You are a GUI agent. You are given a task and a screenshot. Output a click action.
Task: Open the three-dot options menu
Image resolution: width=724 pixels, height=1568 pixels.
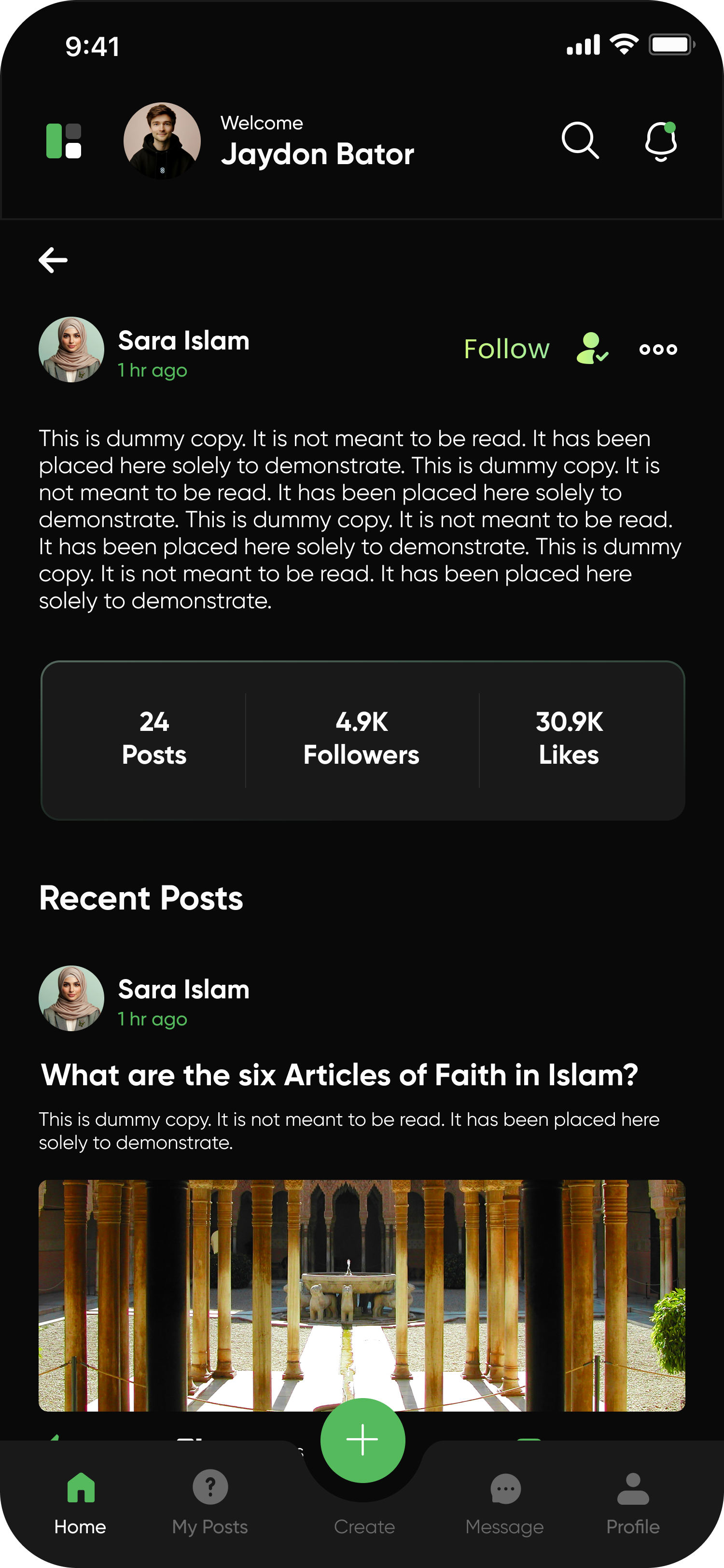coord(658,350)
